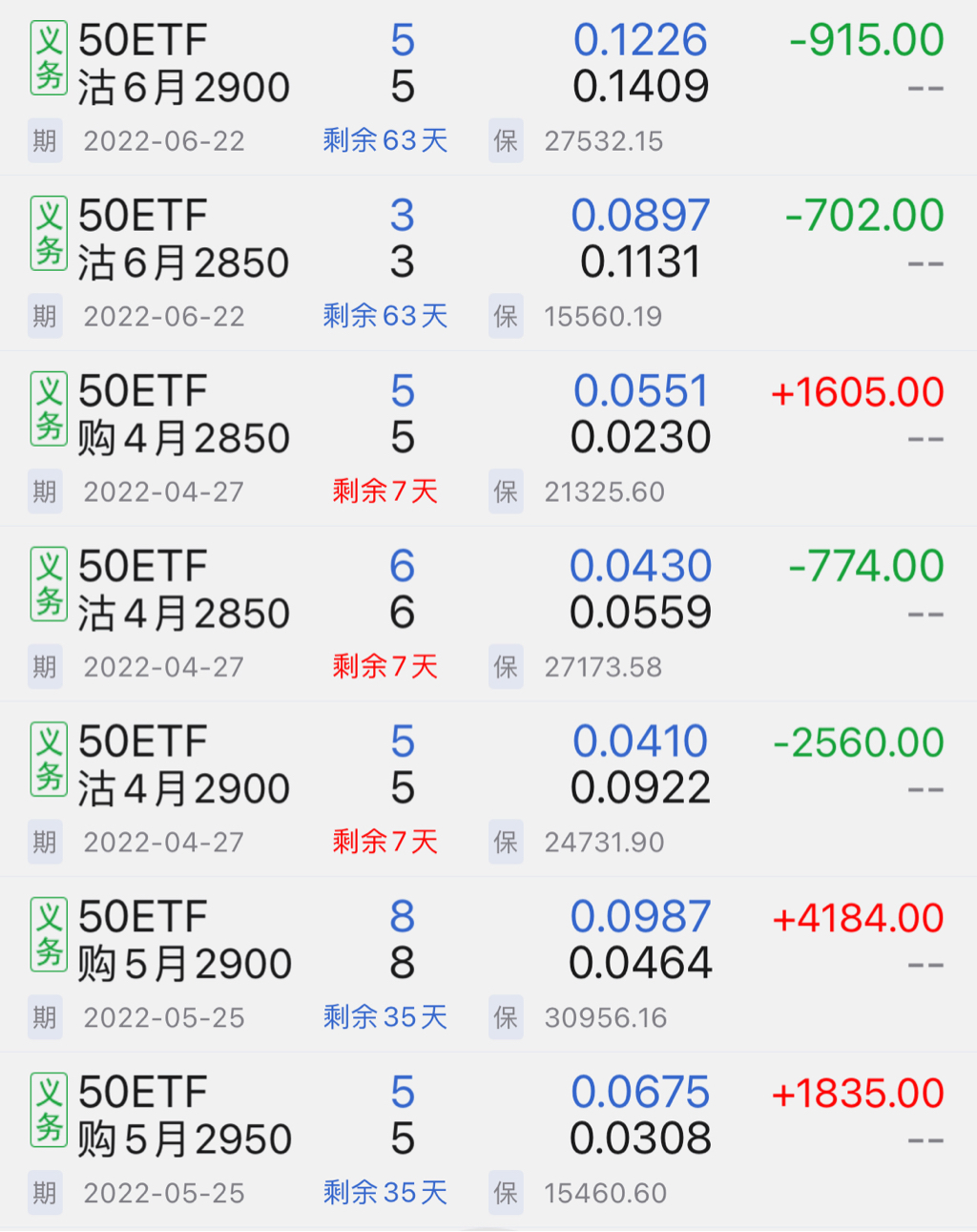Image resolution: width=977 pixels, height=1232 pixels.
Task: Open the 50ETF 沽6月2900 position
Action: point(183,65)
